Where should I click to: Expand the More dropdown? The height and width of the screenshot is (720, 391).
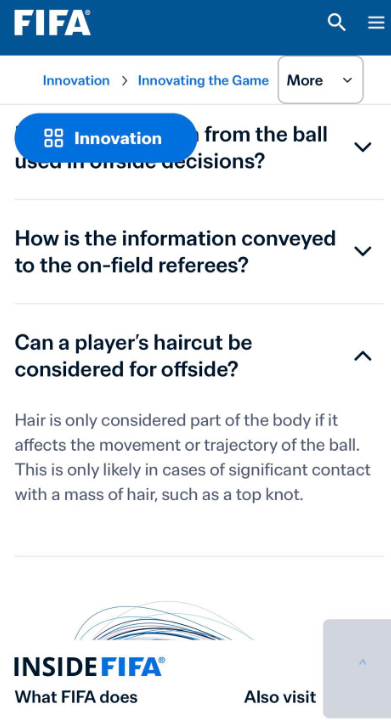(x=320, y=80)
